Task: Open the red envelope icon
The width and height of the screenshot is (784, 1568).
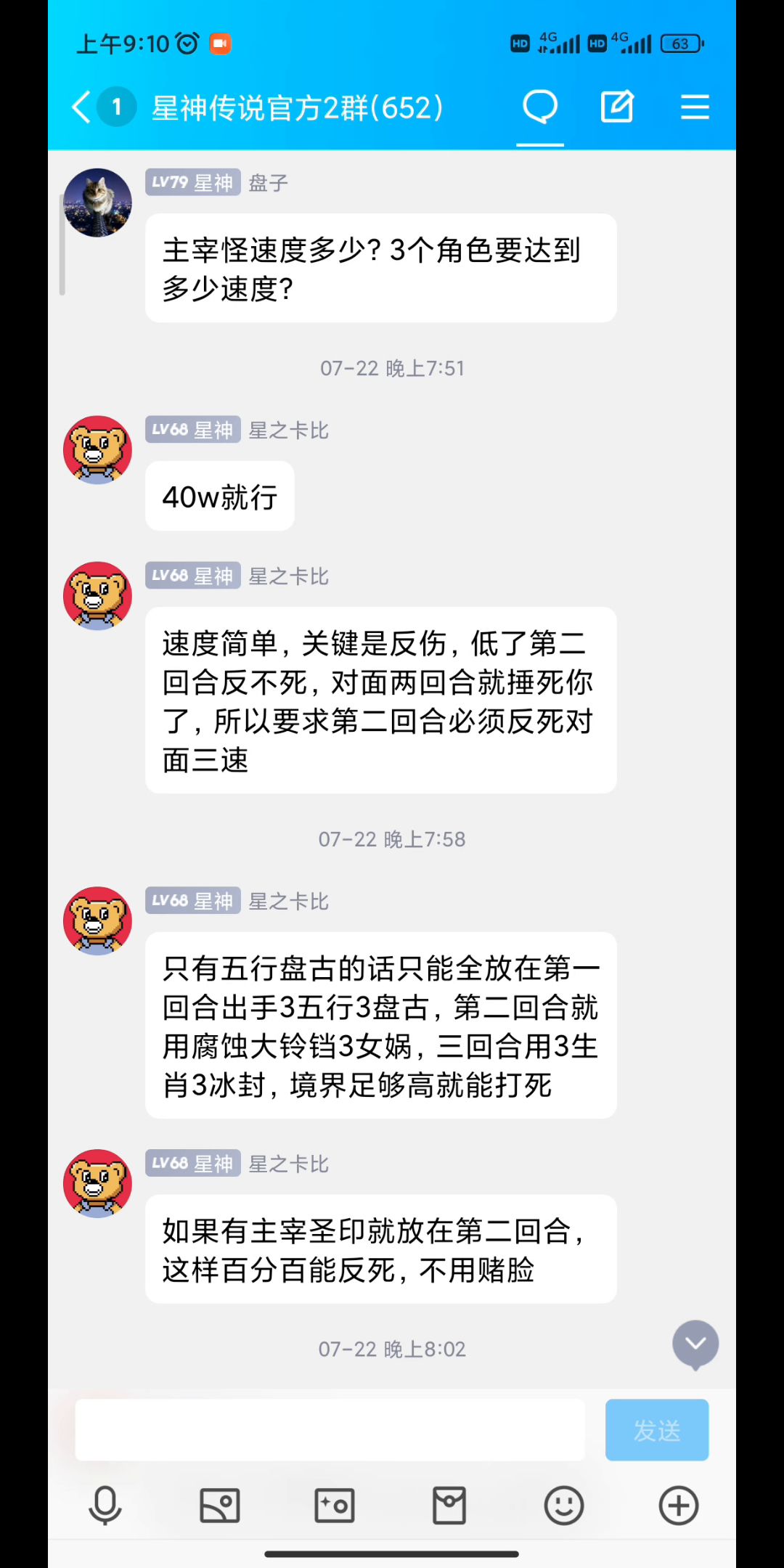Action: 449,1506
